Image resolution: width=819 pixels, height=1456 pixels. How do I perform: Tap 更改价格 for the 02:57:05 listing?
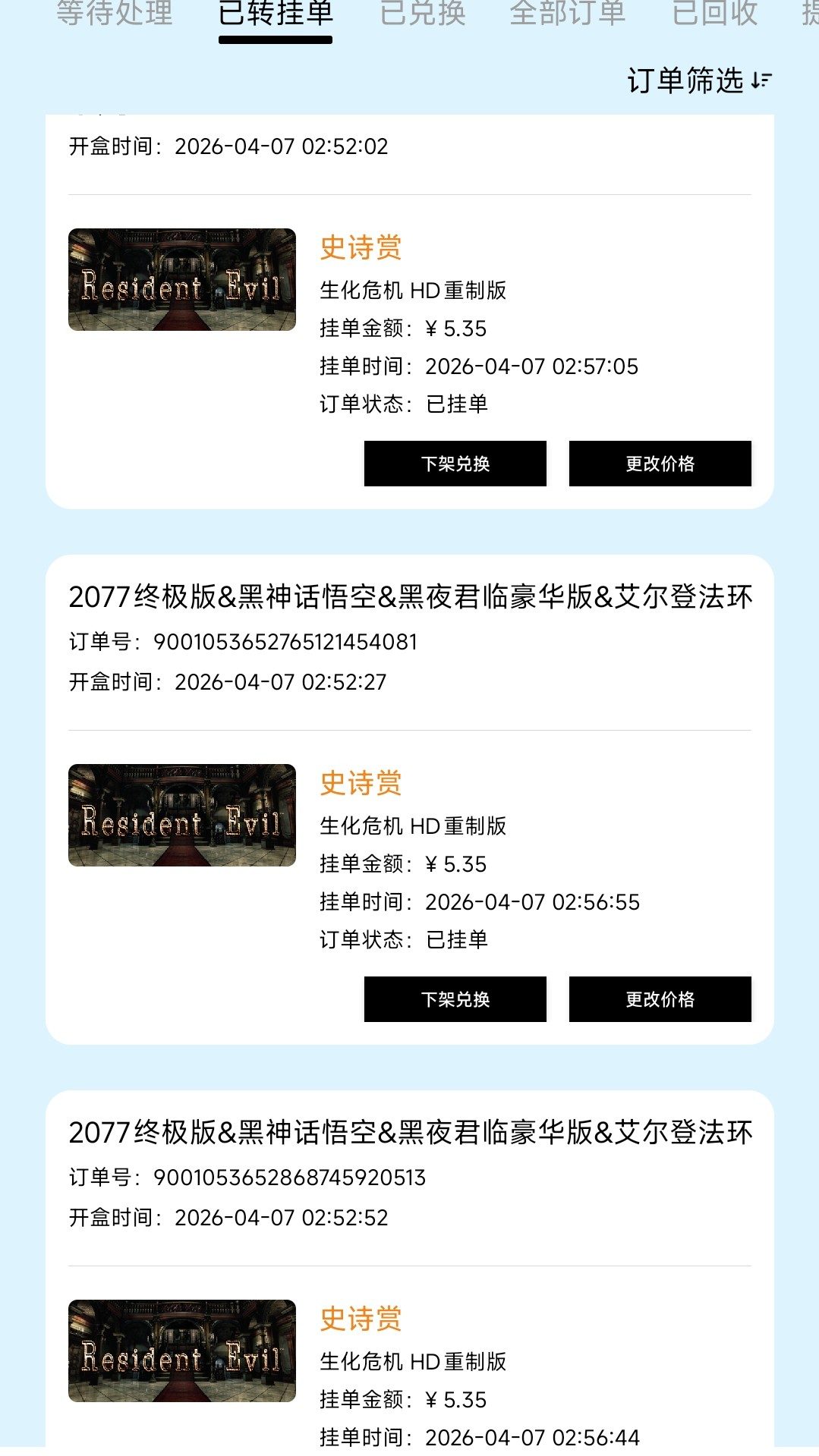point(660,464)
